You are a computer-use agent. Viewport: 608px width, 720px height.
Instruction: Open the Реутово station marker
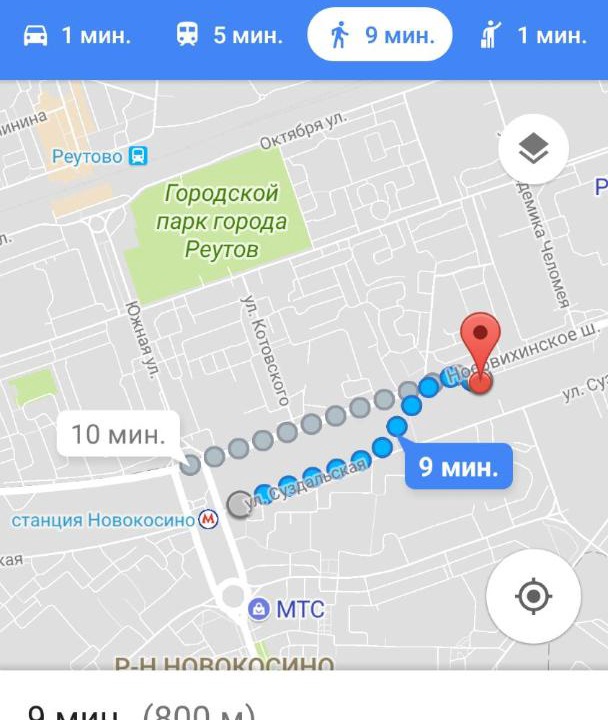(138, 156)
